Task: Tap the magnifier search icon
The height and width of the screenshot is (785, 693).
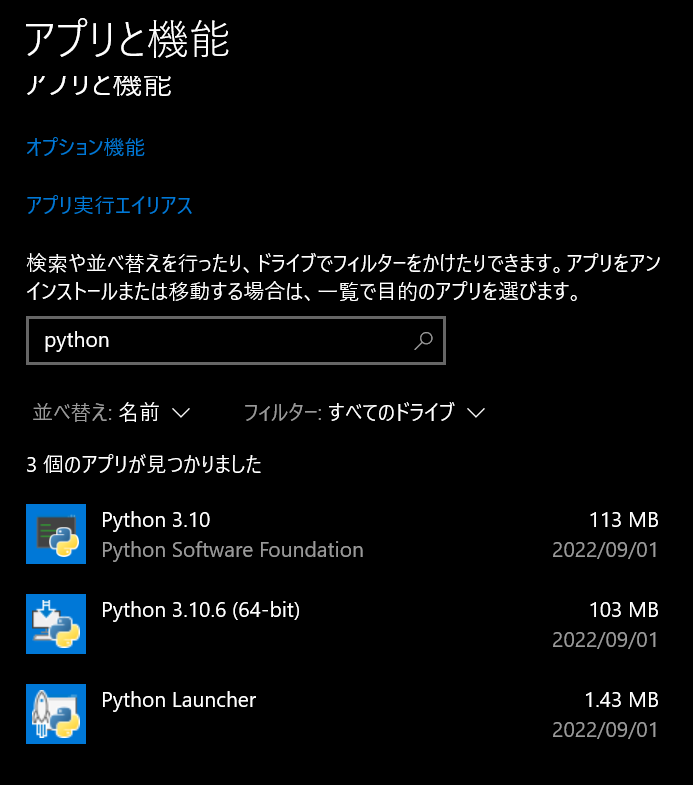Action: (424, 341)
